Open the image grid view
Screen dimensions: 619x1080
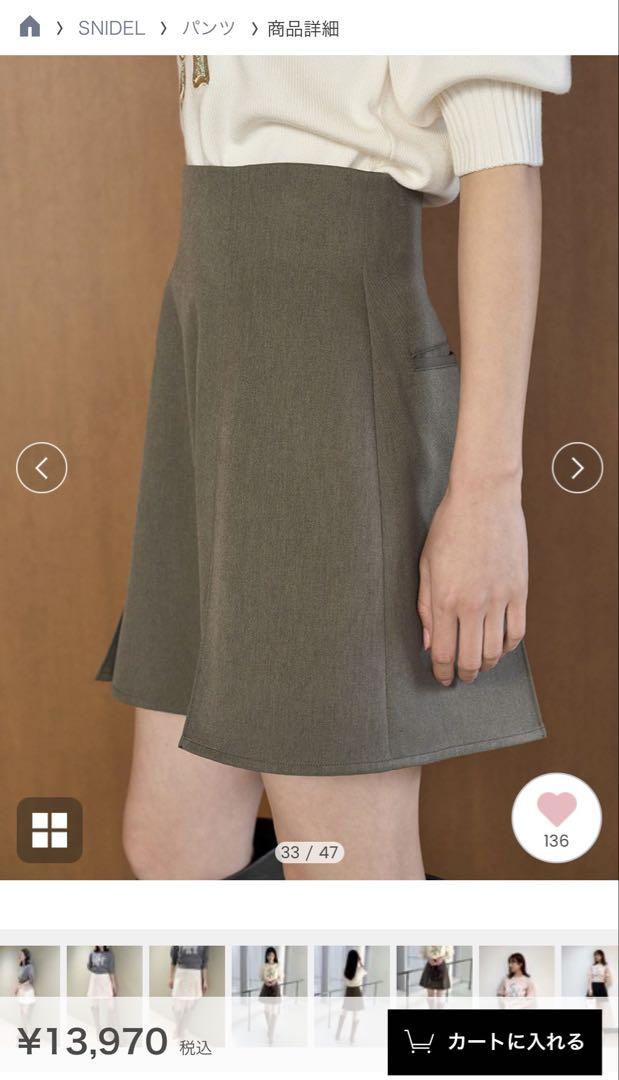point(49,830)
